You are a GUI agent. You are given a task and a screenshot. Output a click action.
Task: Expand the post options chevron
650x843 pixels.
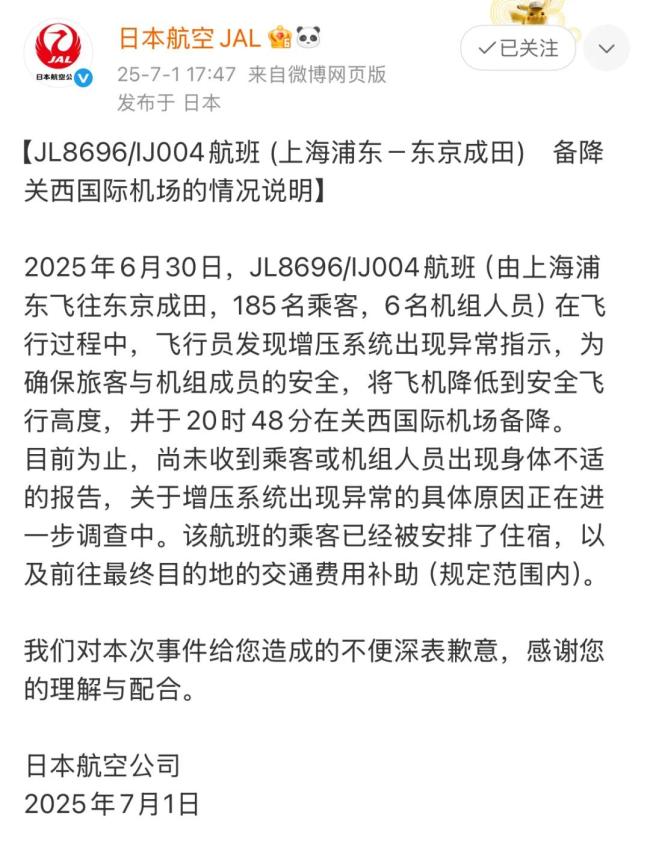click(607, 48)
